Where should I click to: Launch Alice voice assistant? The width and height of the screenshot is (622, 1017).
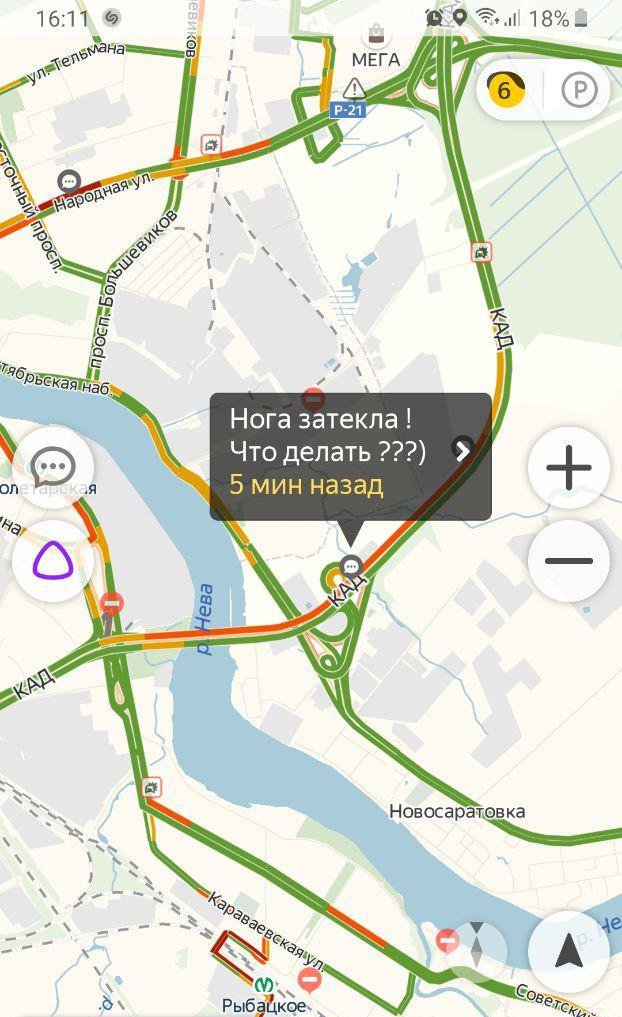click(x=53, y=561)
